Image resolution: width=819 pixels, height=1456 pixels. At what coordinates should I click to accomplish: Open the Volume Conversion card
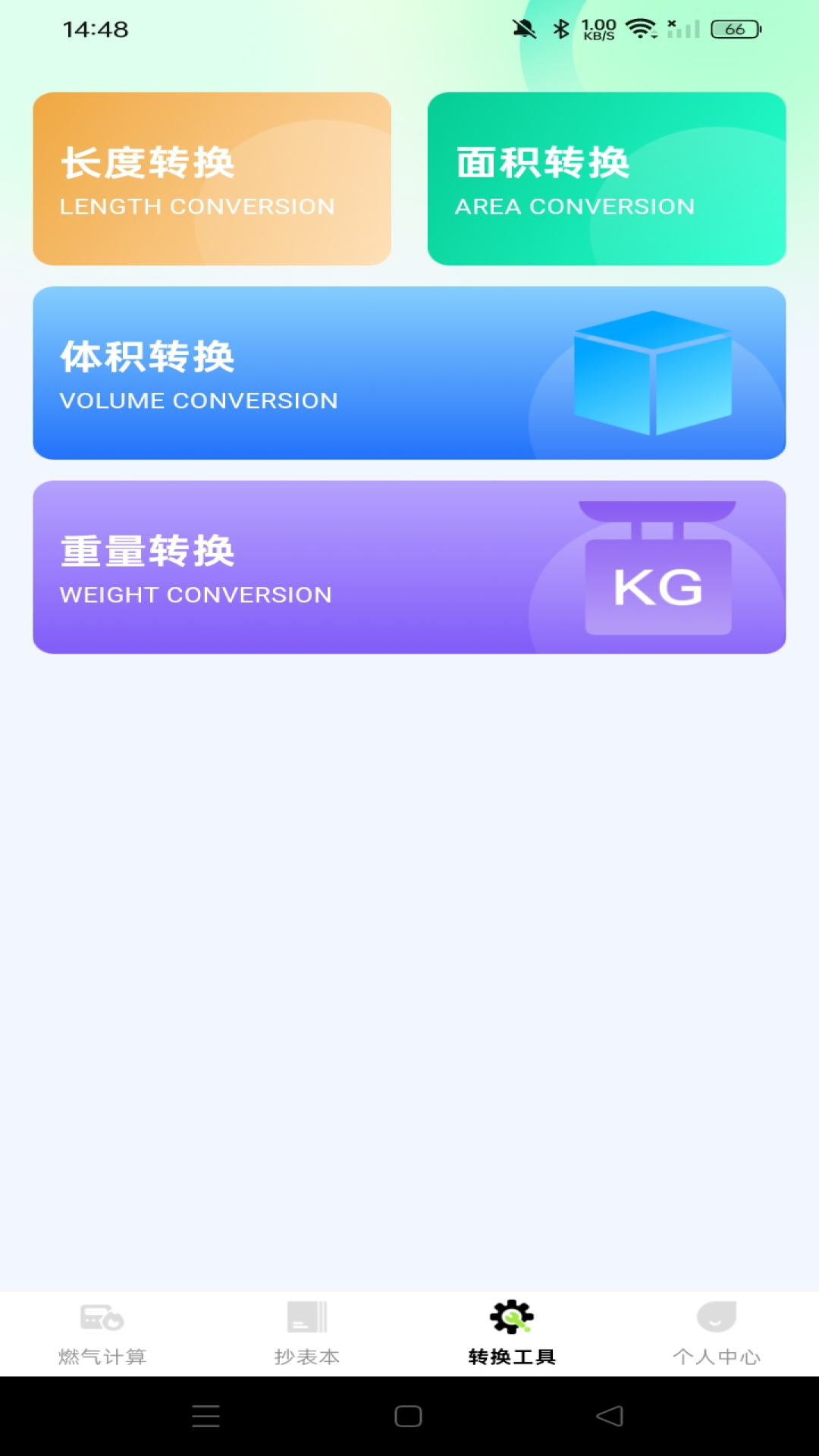(409, 373)
